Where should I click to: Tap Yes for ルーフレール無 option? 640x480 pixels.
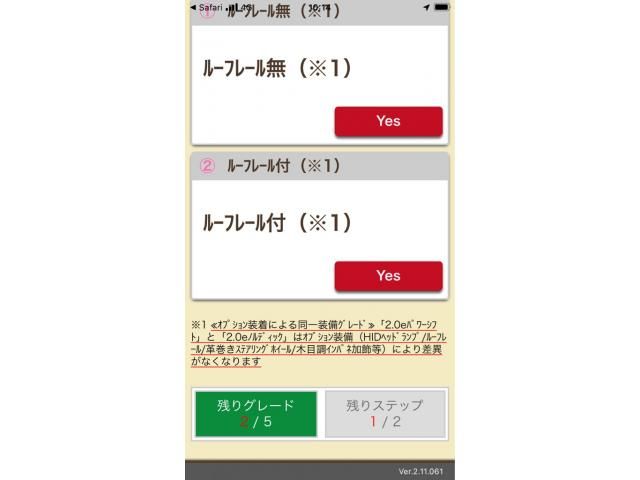[388, 121]
